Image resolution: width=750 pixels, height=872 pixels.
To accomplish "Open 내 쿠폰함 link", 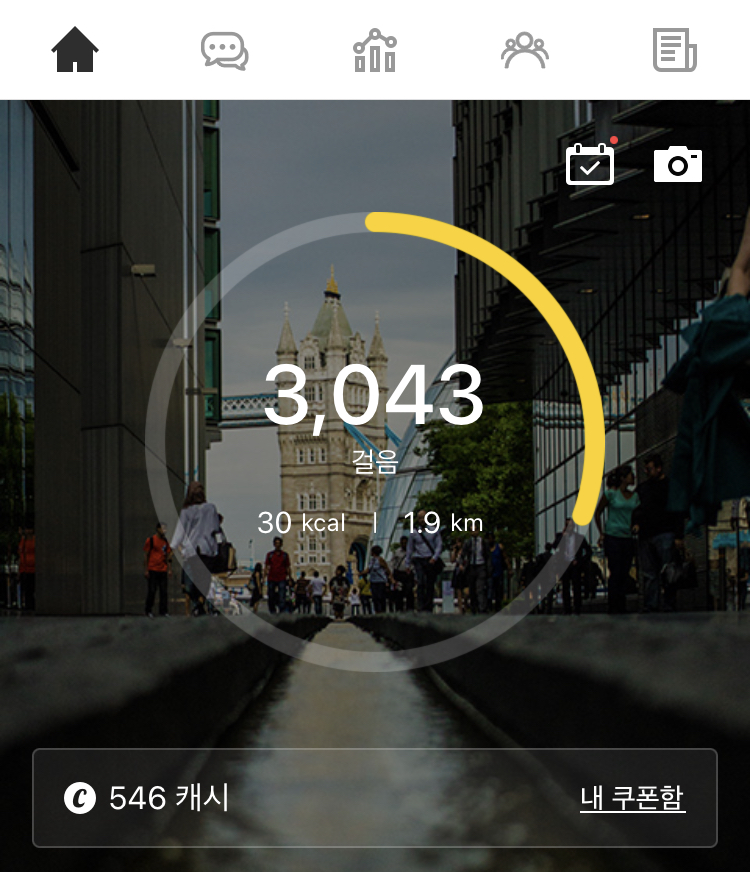I will [x=632, y=798].
